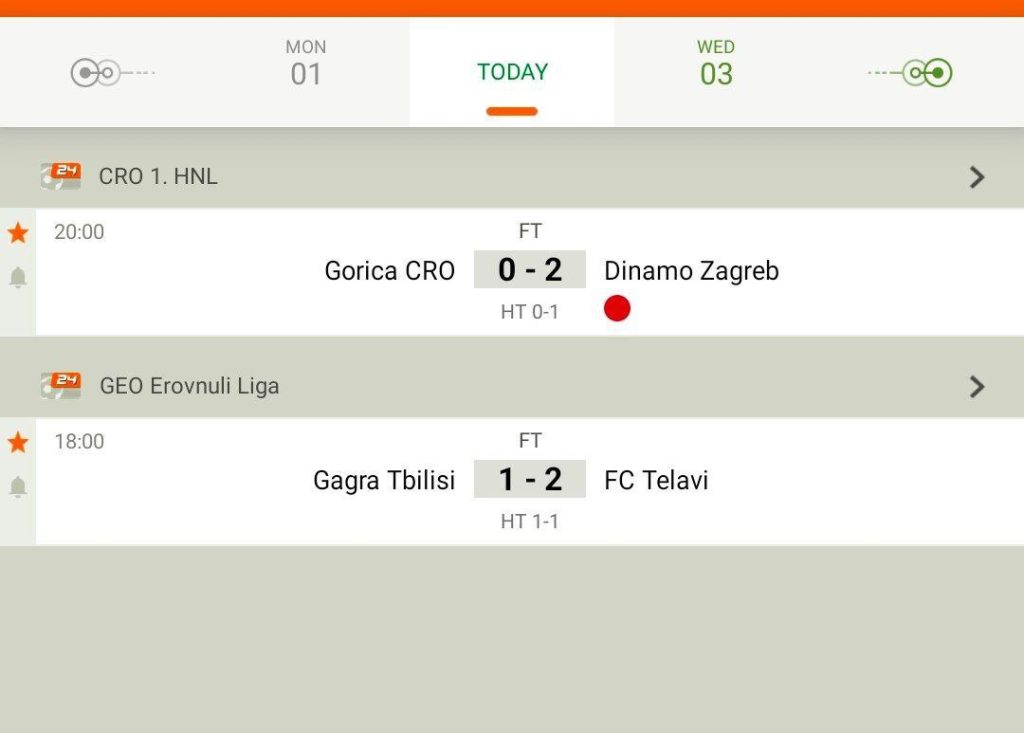Jump to earlier dates with the left icon
This screenshot has width=1024, height=733.
click(96, 73)
